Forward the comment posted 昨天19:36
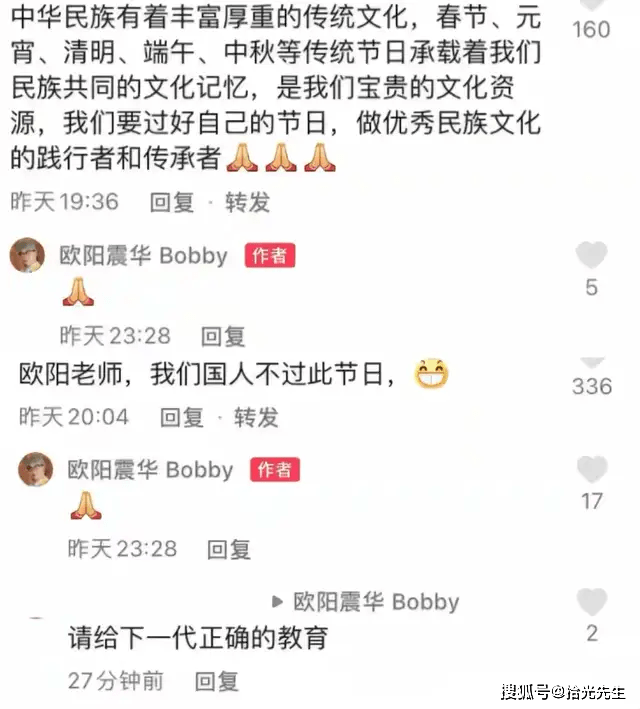 (x=247, y=202)
